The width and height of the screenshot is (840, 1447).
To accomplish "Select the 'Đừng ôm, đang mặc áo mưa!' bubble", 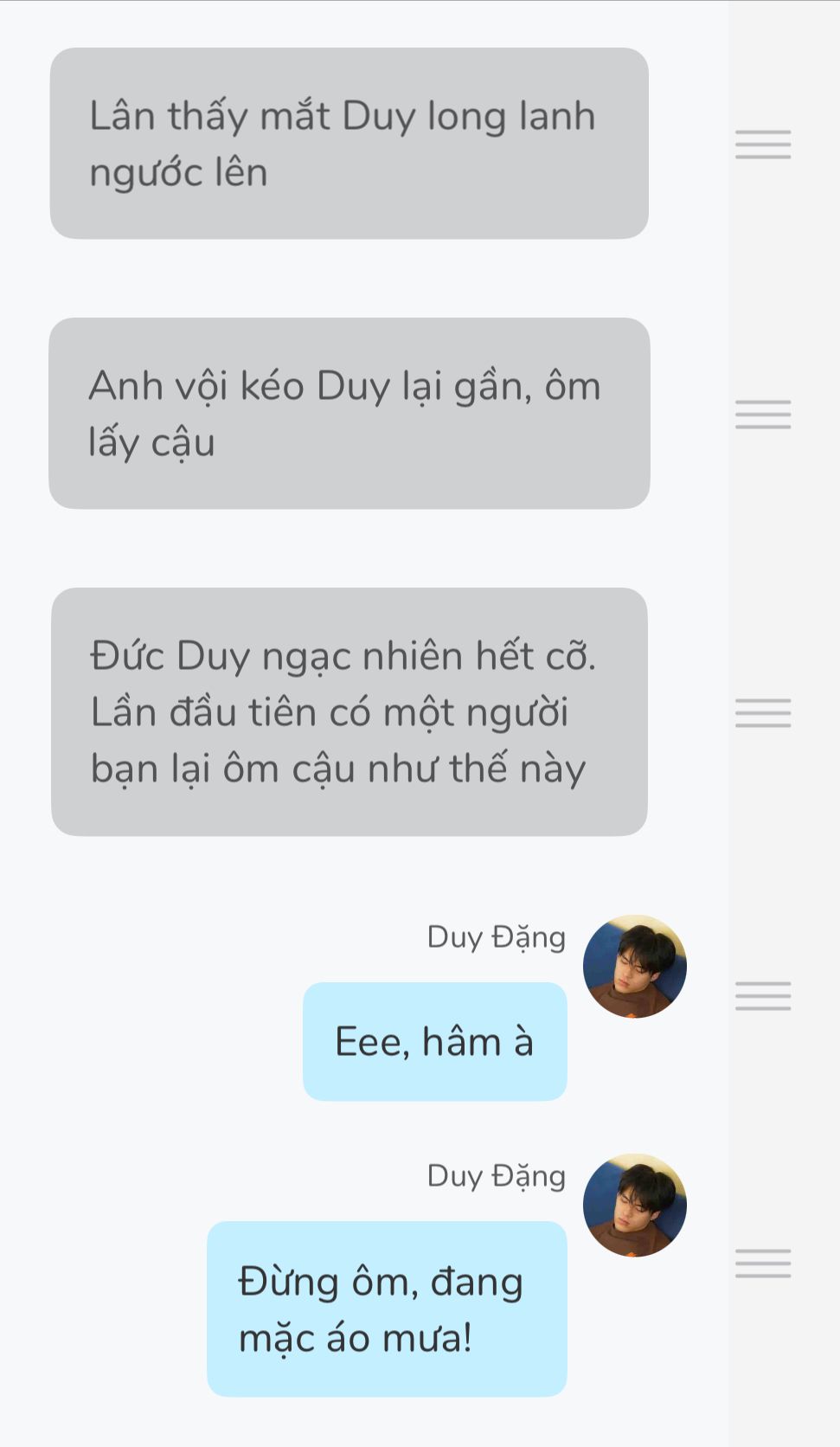I will pyautogui.click(x=387, y=1309).
